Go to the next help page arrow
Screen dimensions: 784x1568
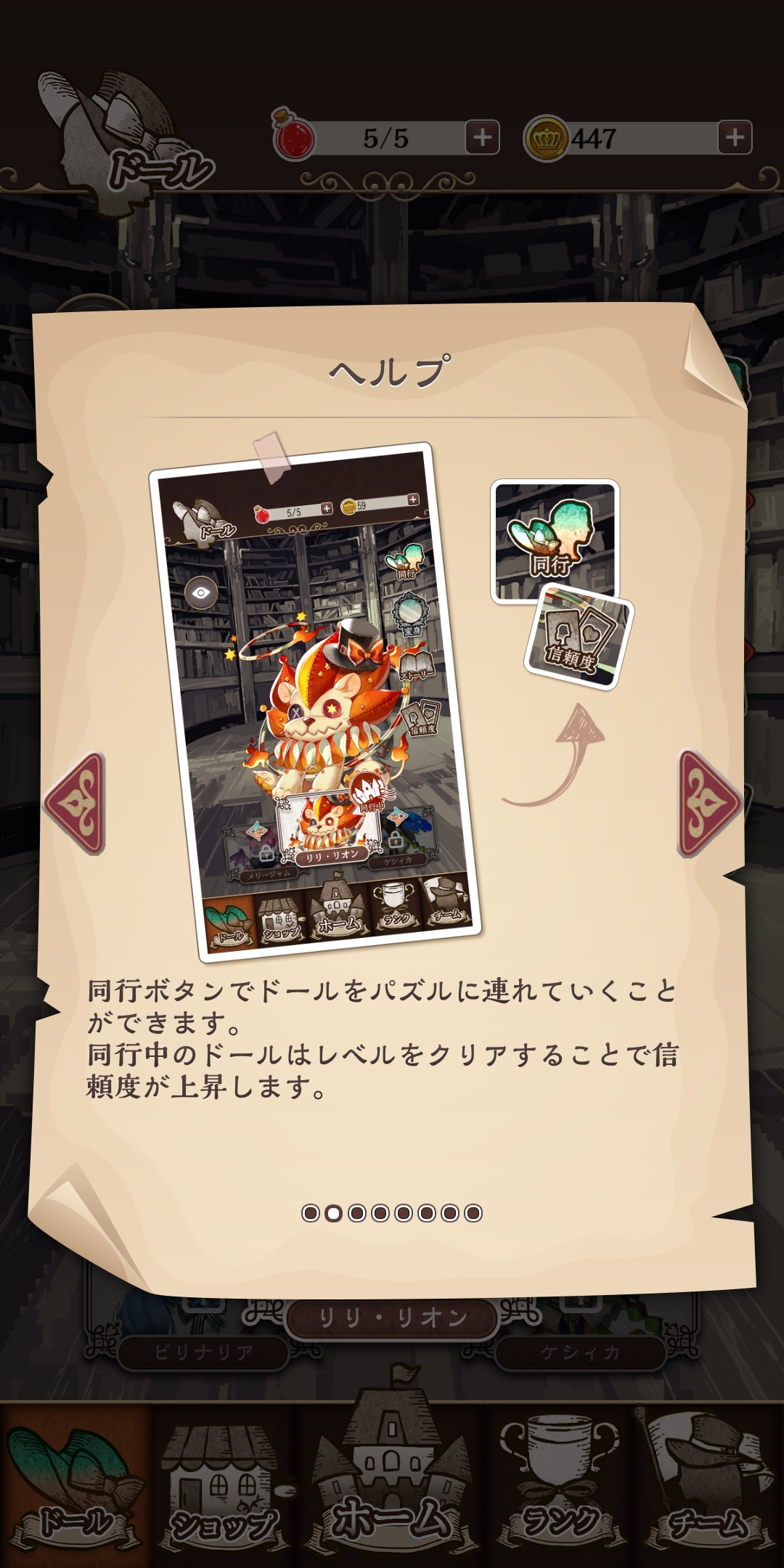pos(709,803)
